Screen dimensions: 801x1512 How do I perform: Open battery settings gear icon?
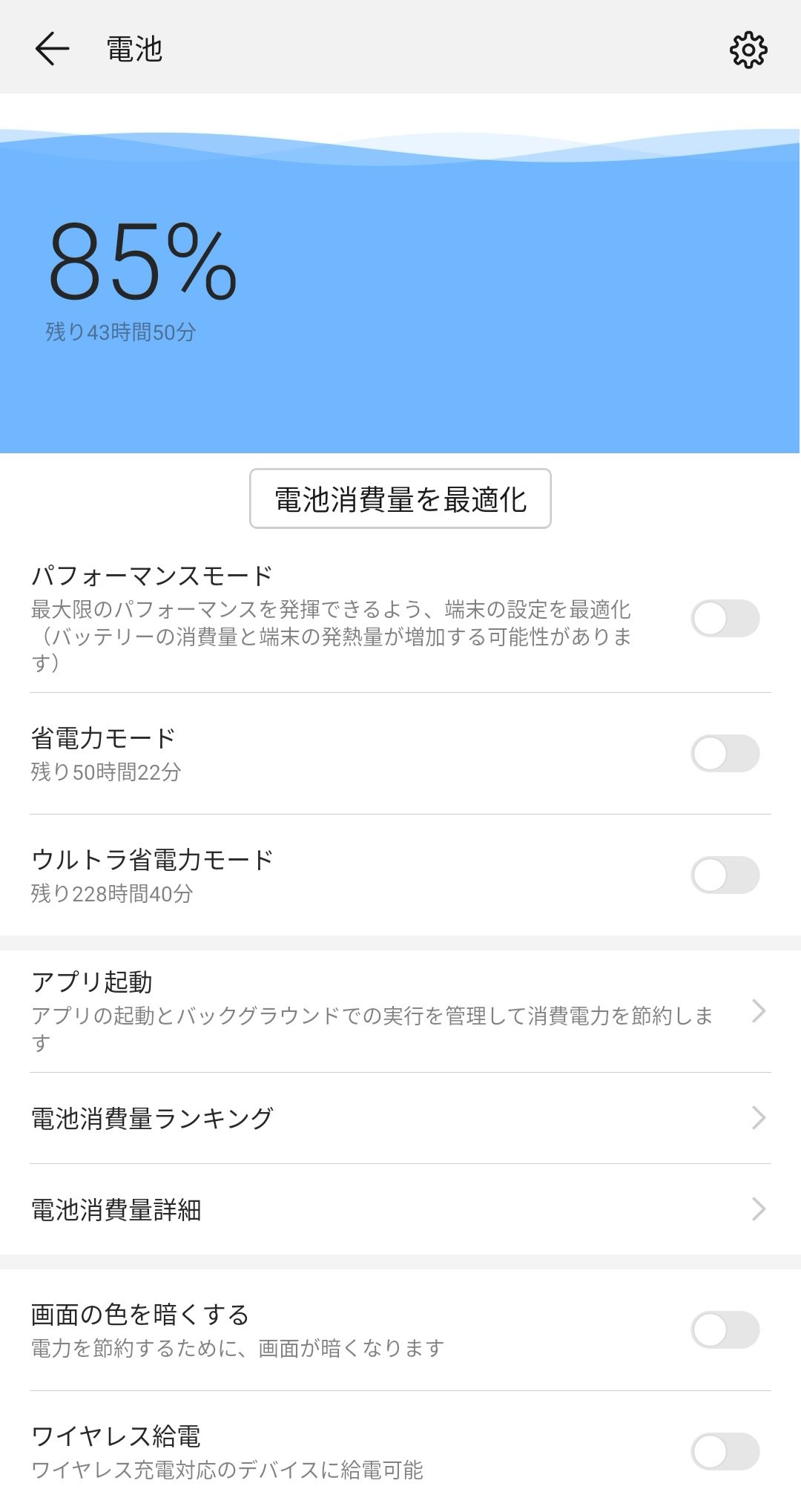[748, 50]
